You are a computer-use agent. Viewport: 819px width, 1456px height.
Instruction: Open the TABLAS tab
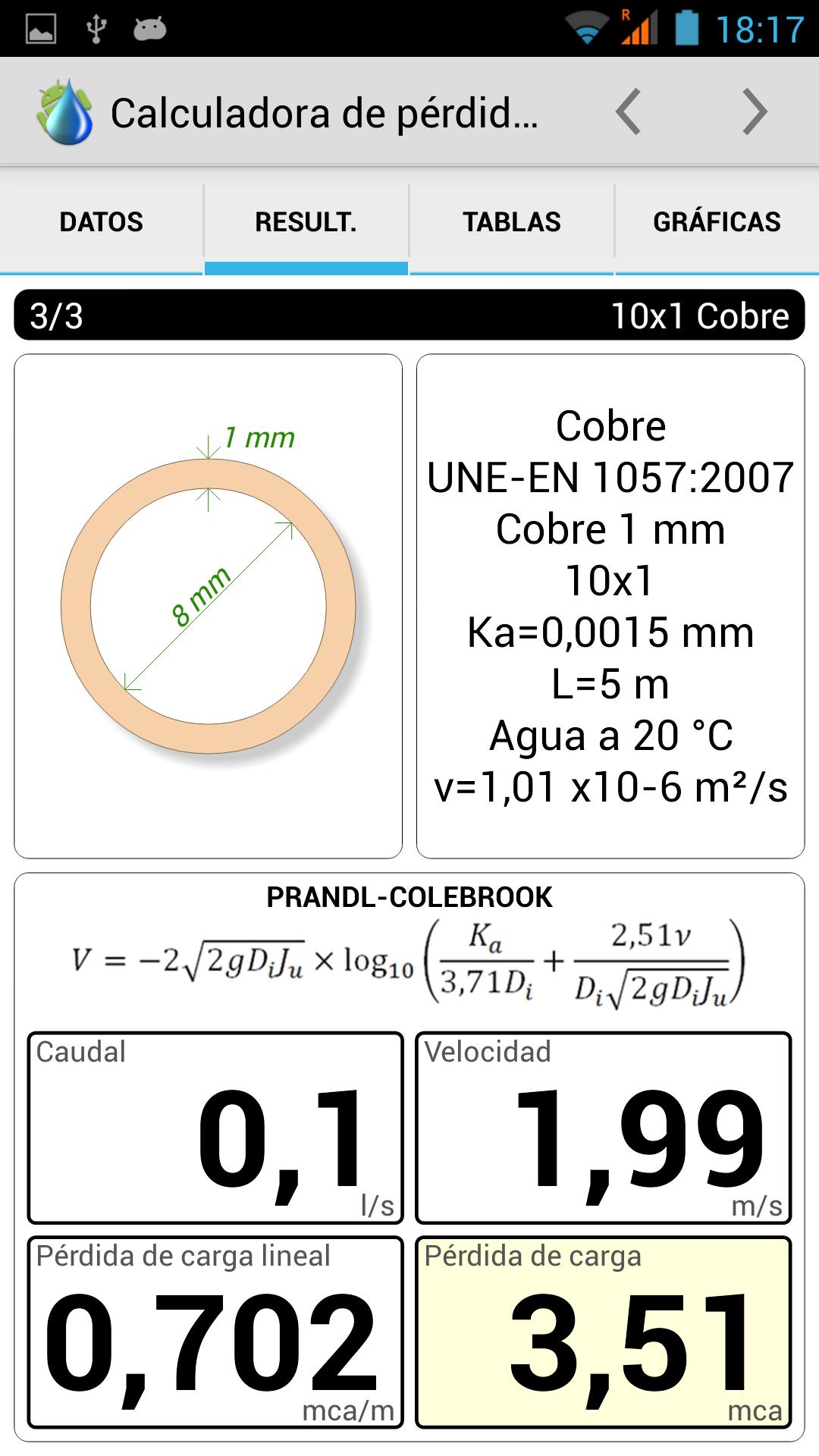coord(512,222)
